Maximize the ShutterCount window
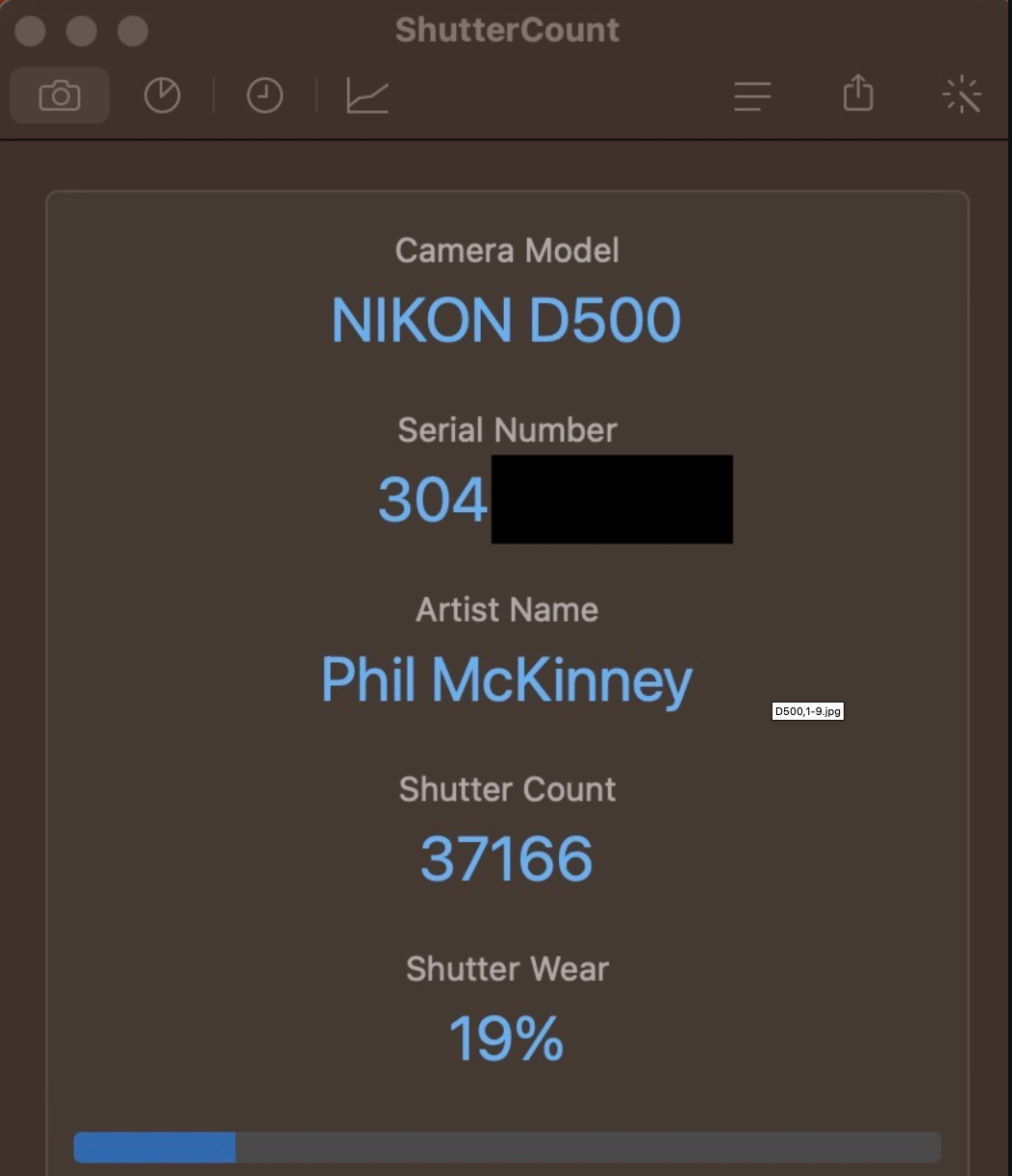The width and height of the screenshot is (1012, 1176). coord(133,31)
